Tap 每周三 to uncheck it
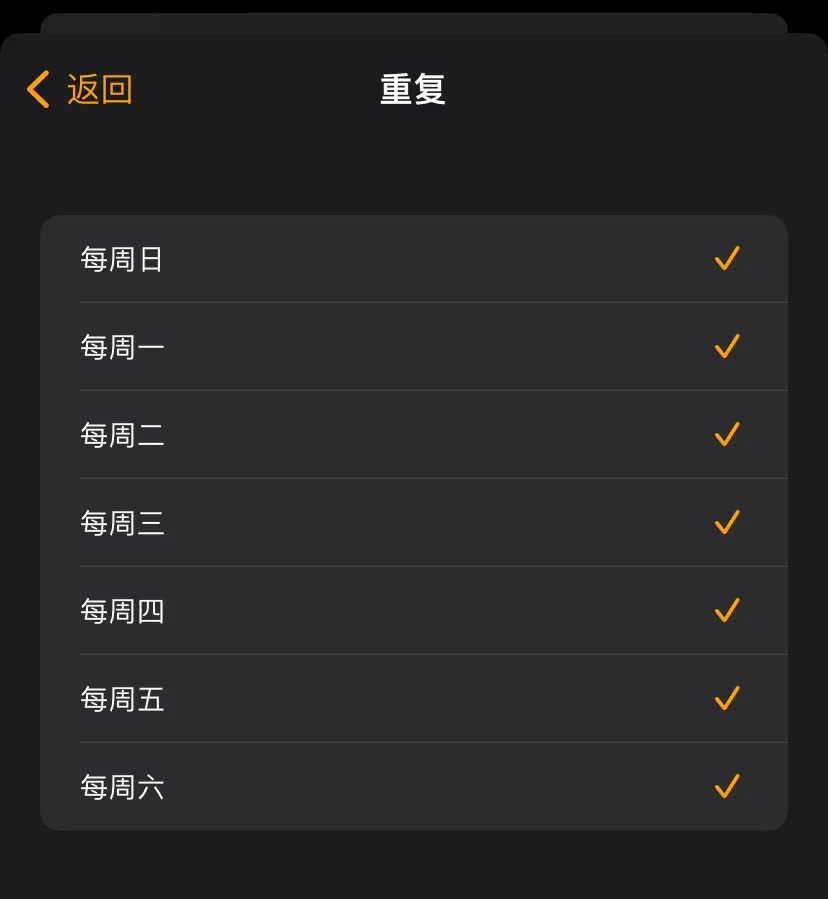This screenshot has width=828, height=899. 413,523
